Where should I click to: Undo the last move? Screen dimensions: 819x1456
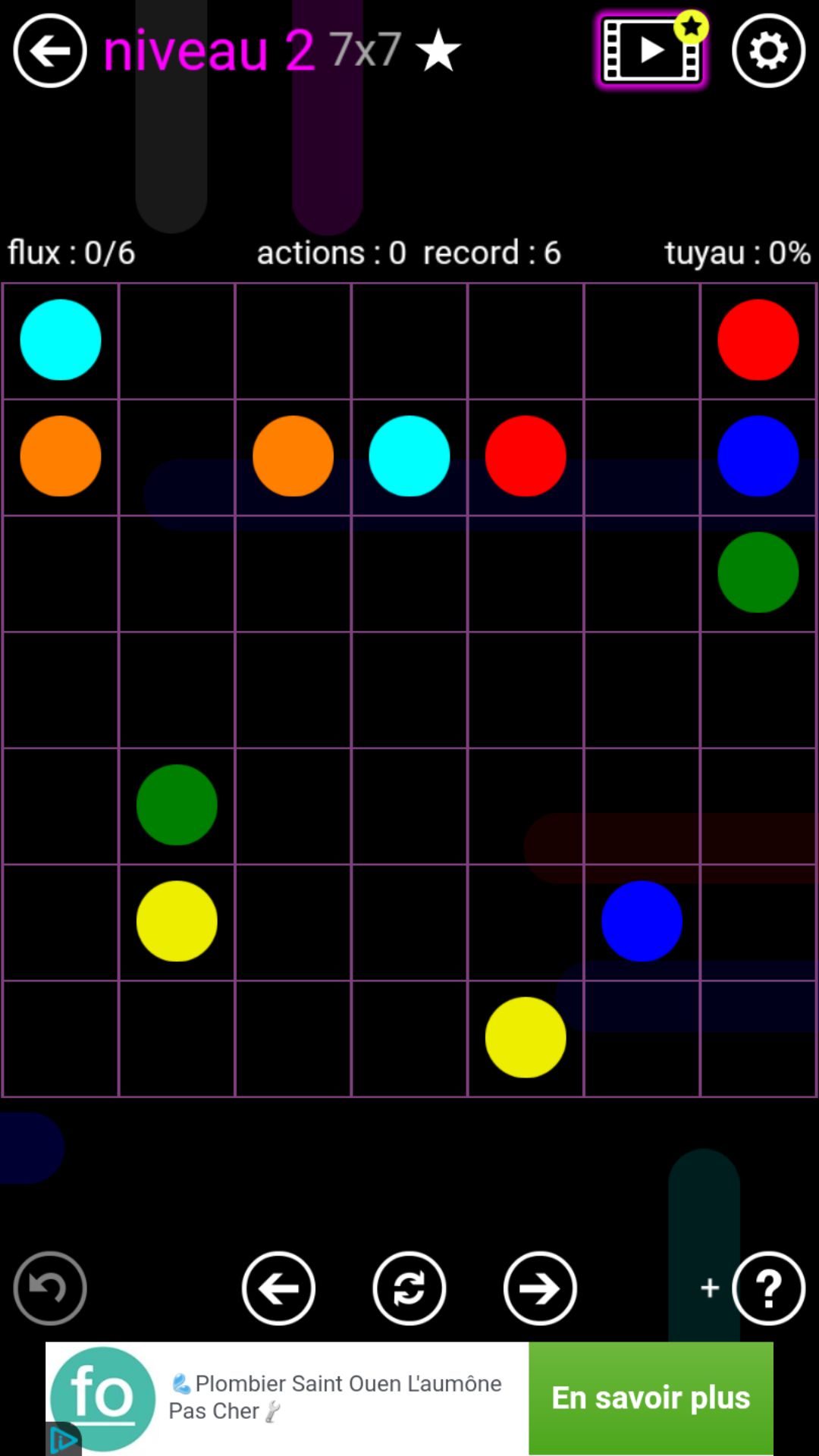pyautogui.click(x=50, y=1288)
